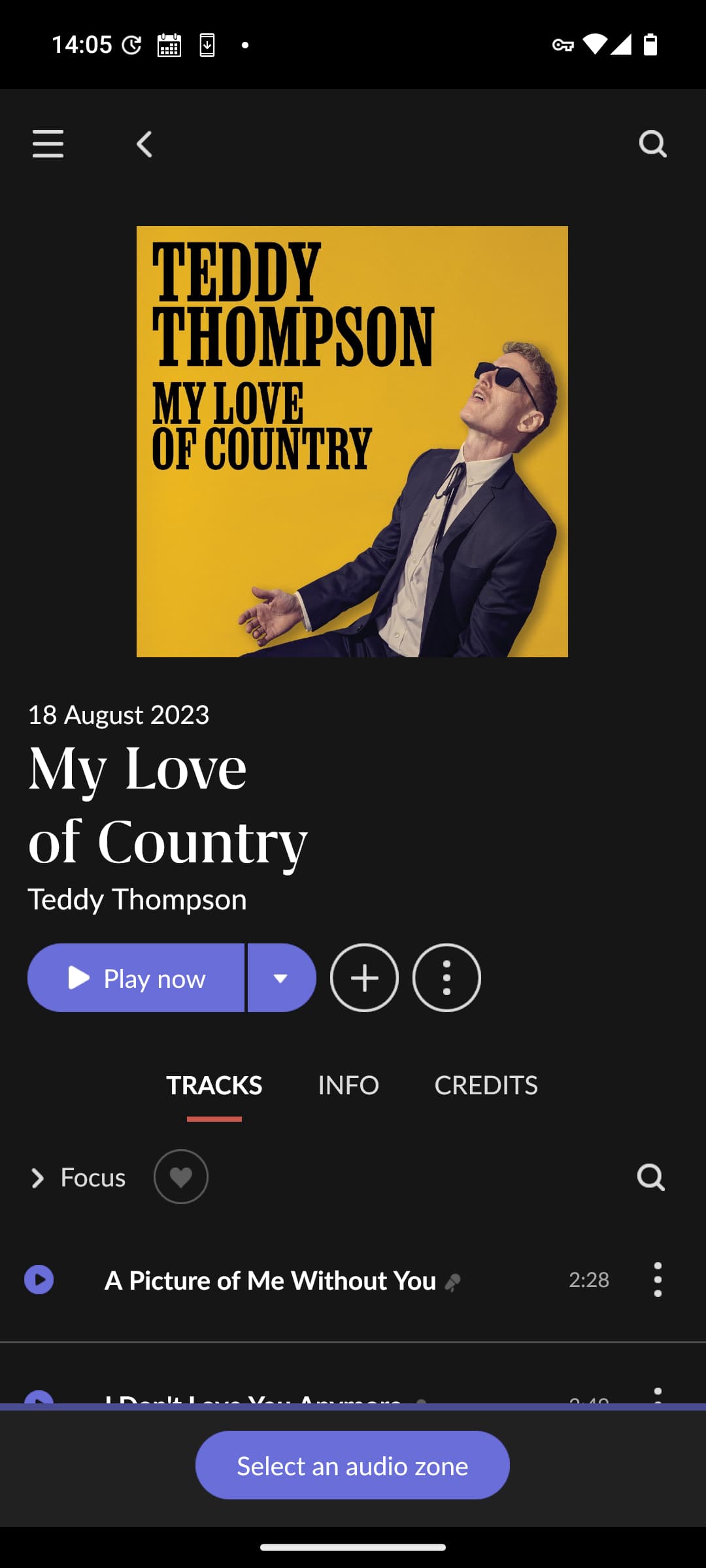
Task: Expand the Focus filter
Action: click(78, 1177)
